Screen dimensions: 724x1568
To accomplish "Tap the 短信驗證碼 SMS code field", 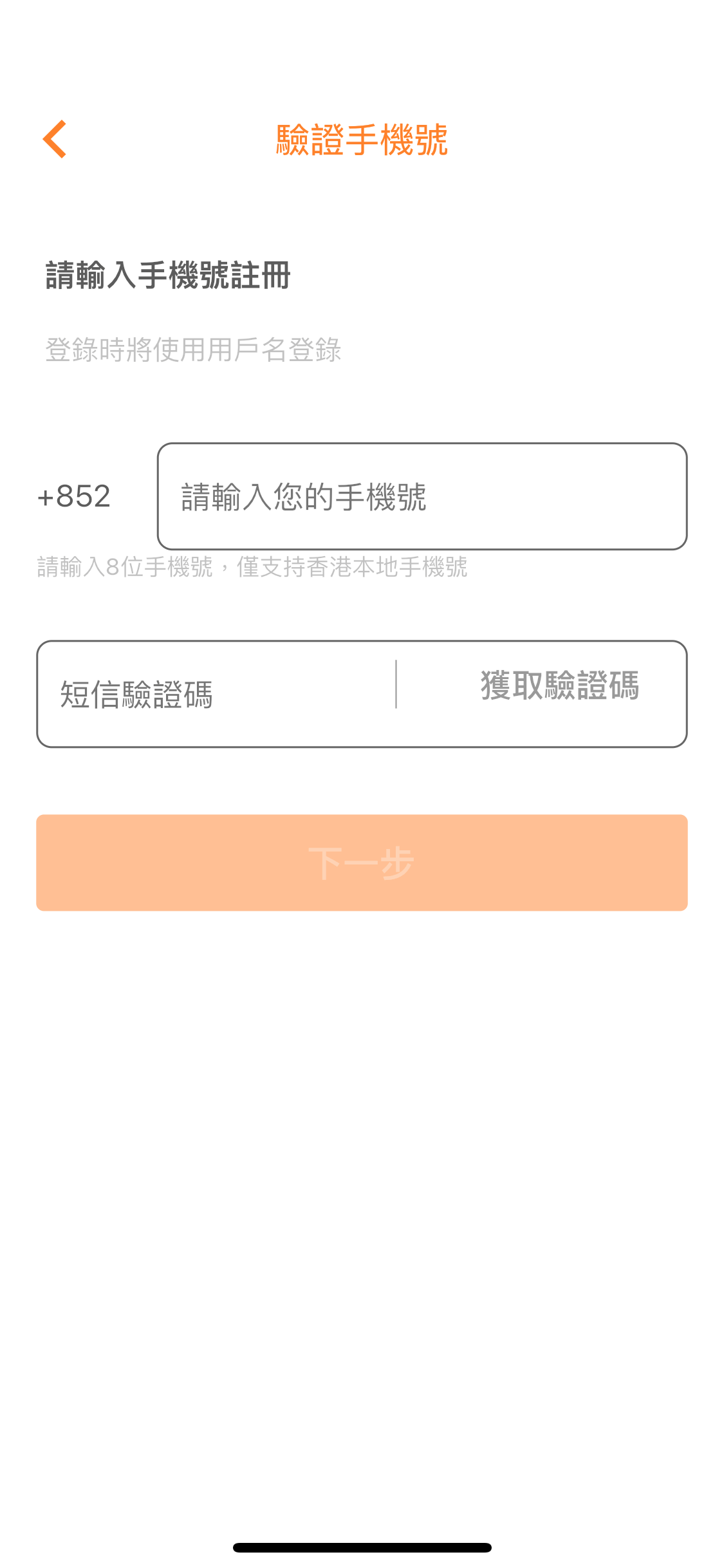I will pos(216,695).
